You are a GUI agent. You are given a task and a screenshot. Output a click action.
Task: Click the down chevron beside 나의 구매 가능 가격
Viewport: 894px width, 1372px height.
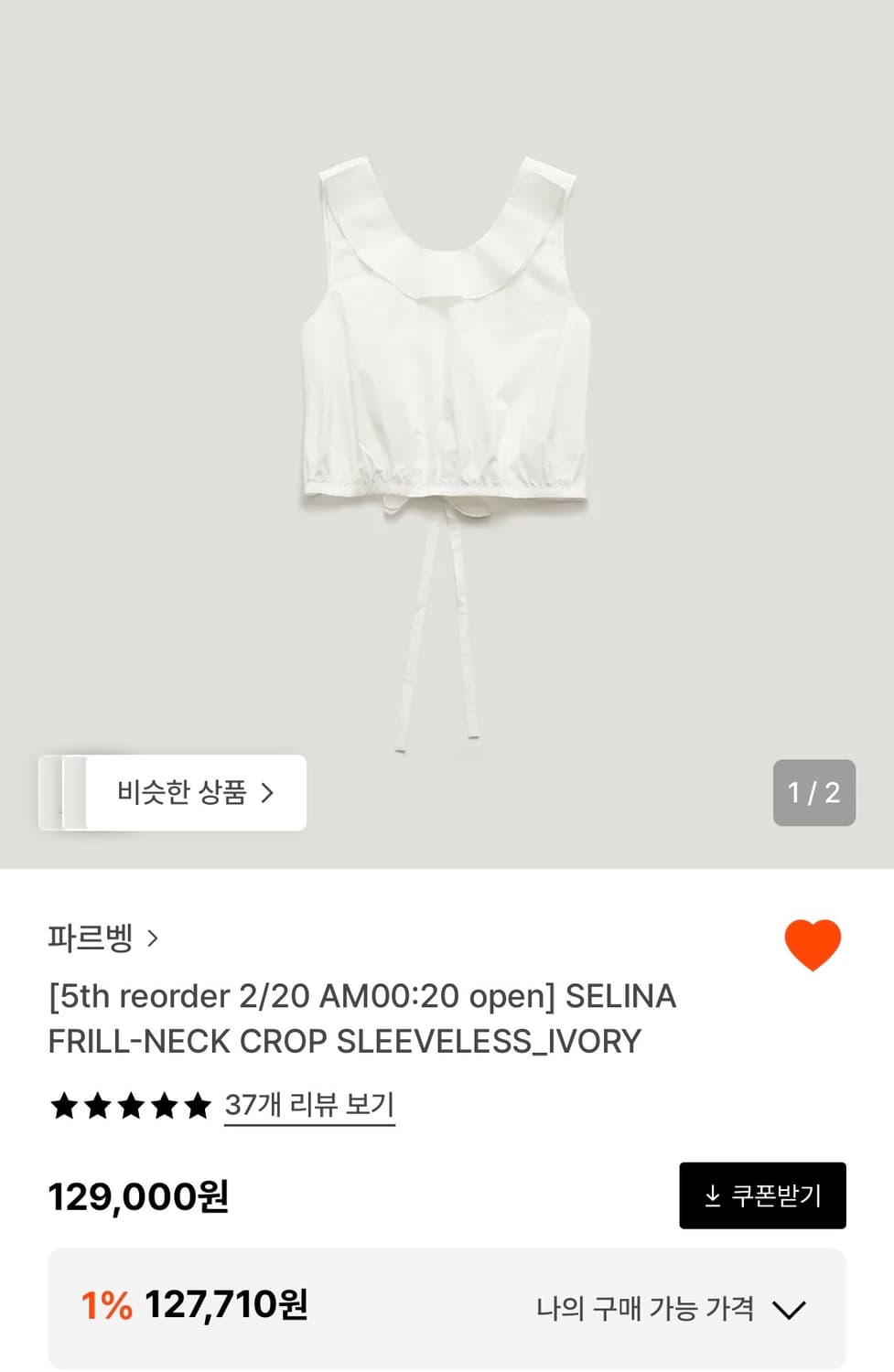point(791,1309)
